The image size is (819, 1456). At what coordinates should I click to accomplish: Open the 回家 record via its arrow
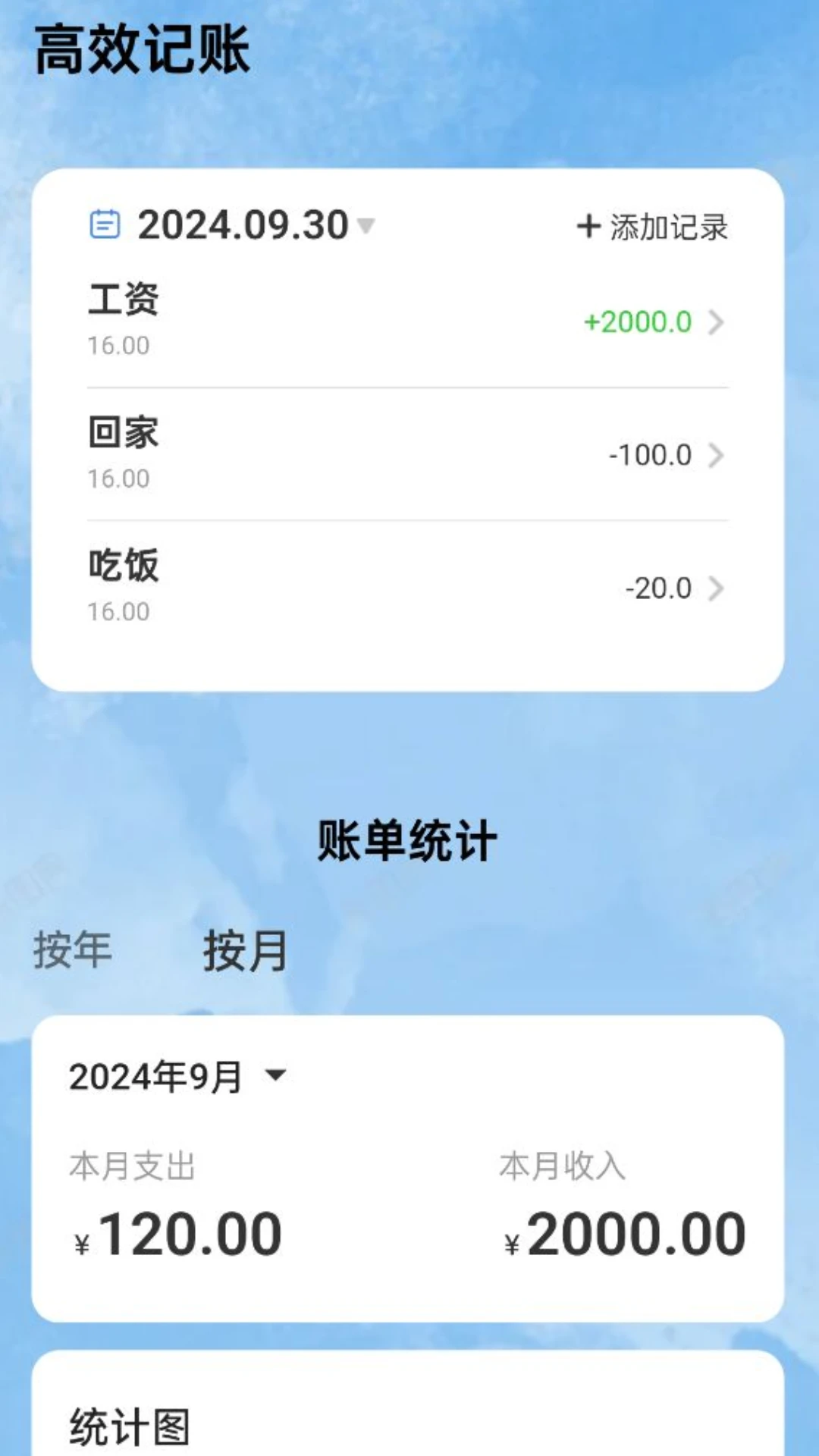[717, 455]
